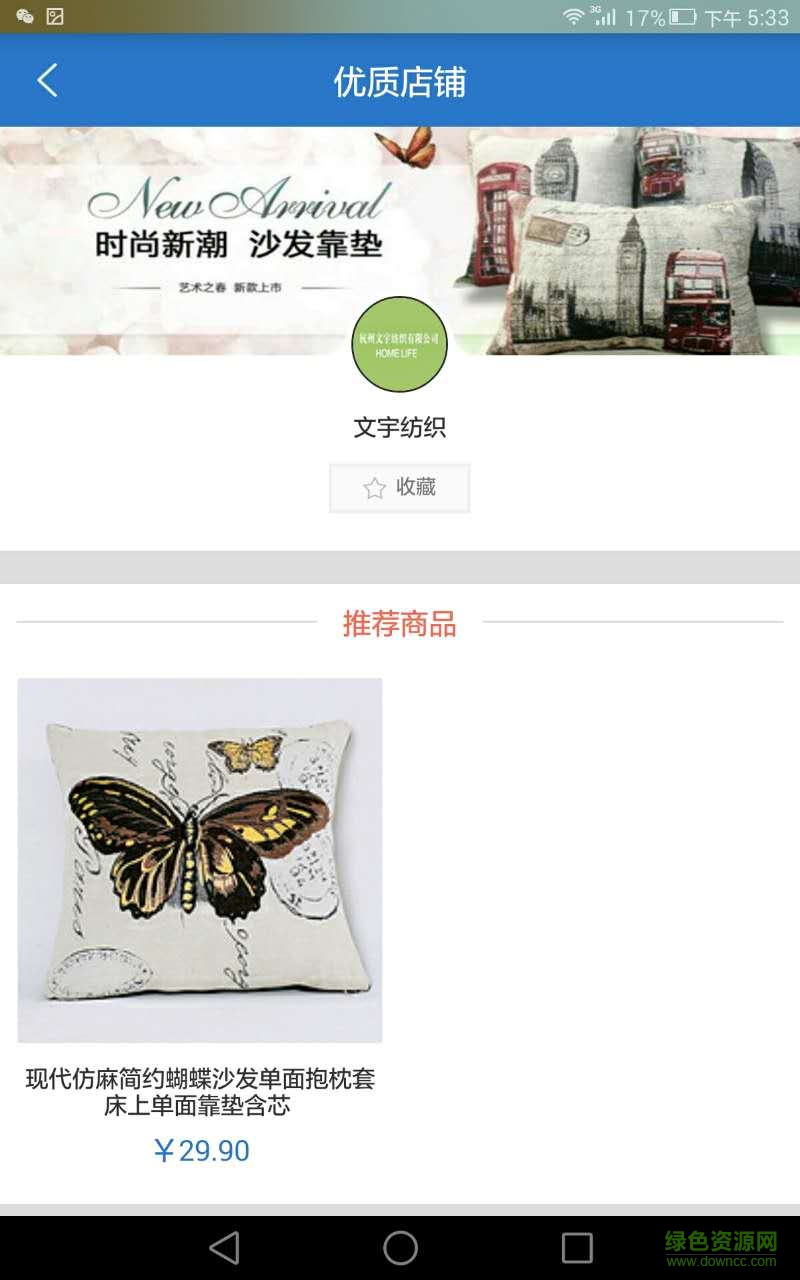Image resolution: width=800 pixels, height=1280 pixels.
Task: Tap the back arrow on the 优质店铺 header
Action: [x=48, y=81]
